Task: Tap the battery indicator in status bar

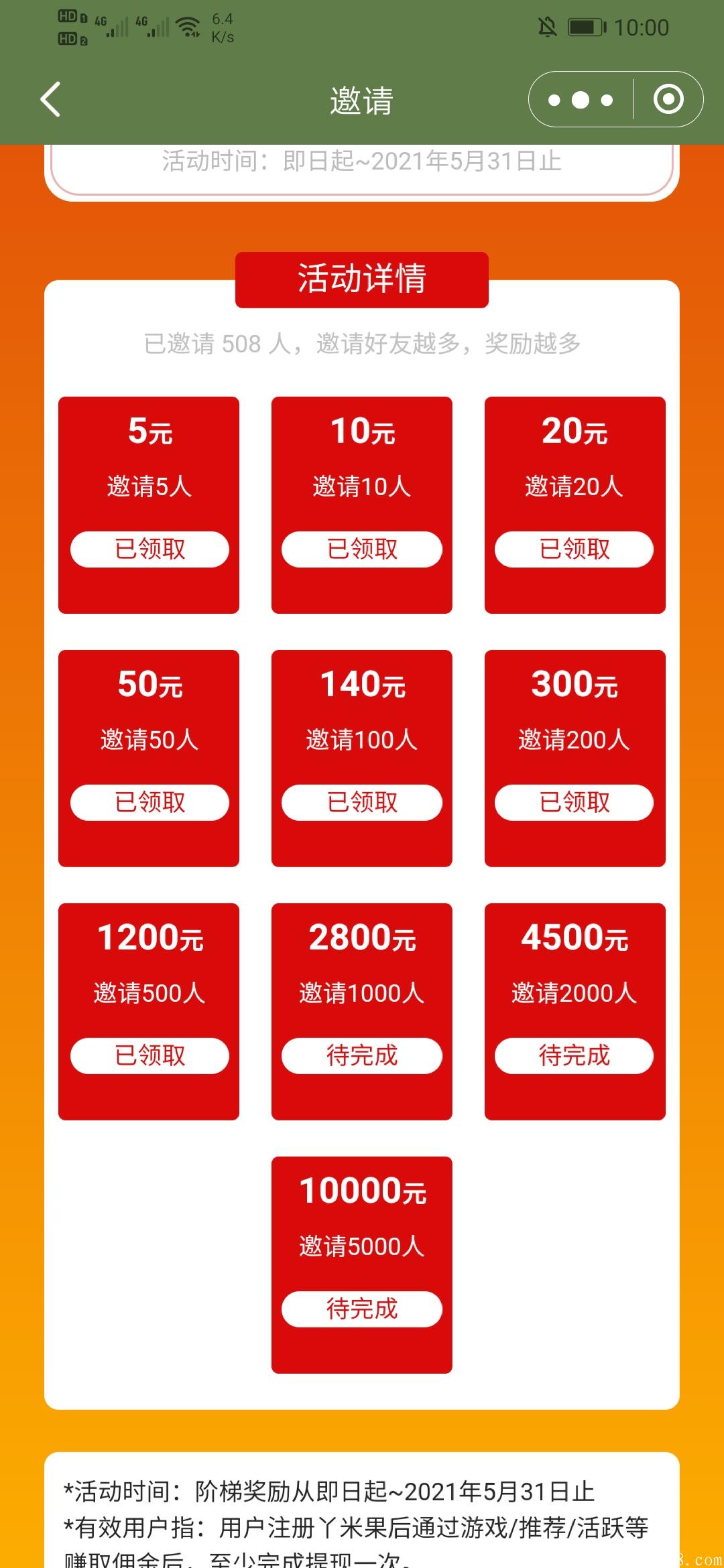Action: [585, 27]
